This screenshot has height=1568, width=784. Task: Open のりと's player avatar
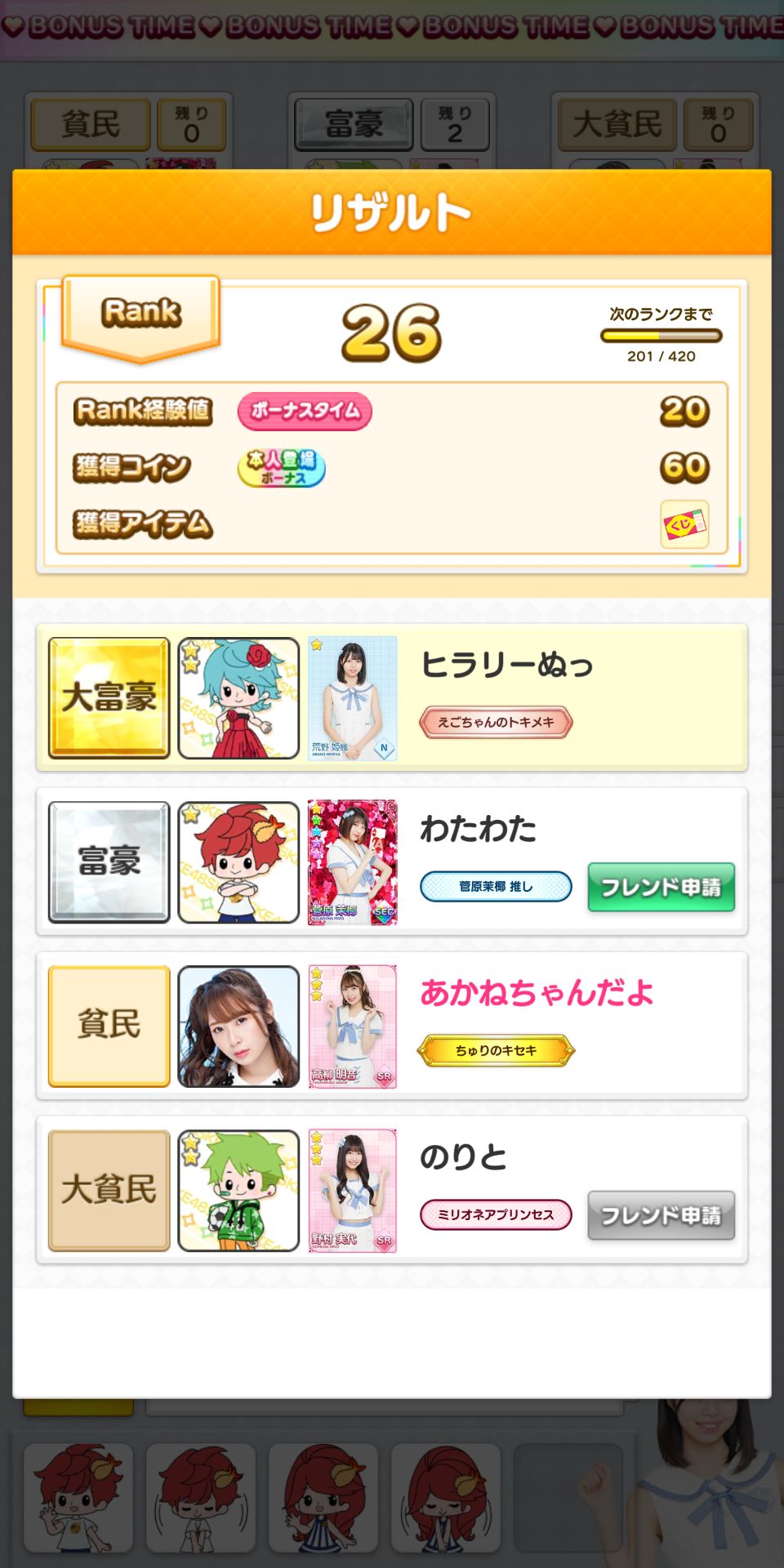(x=238, y=1191)
